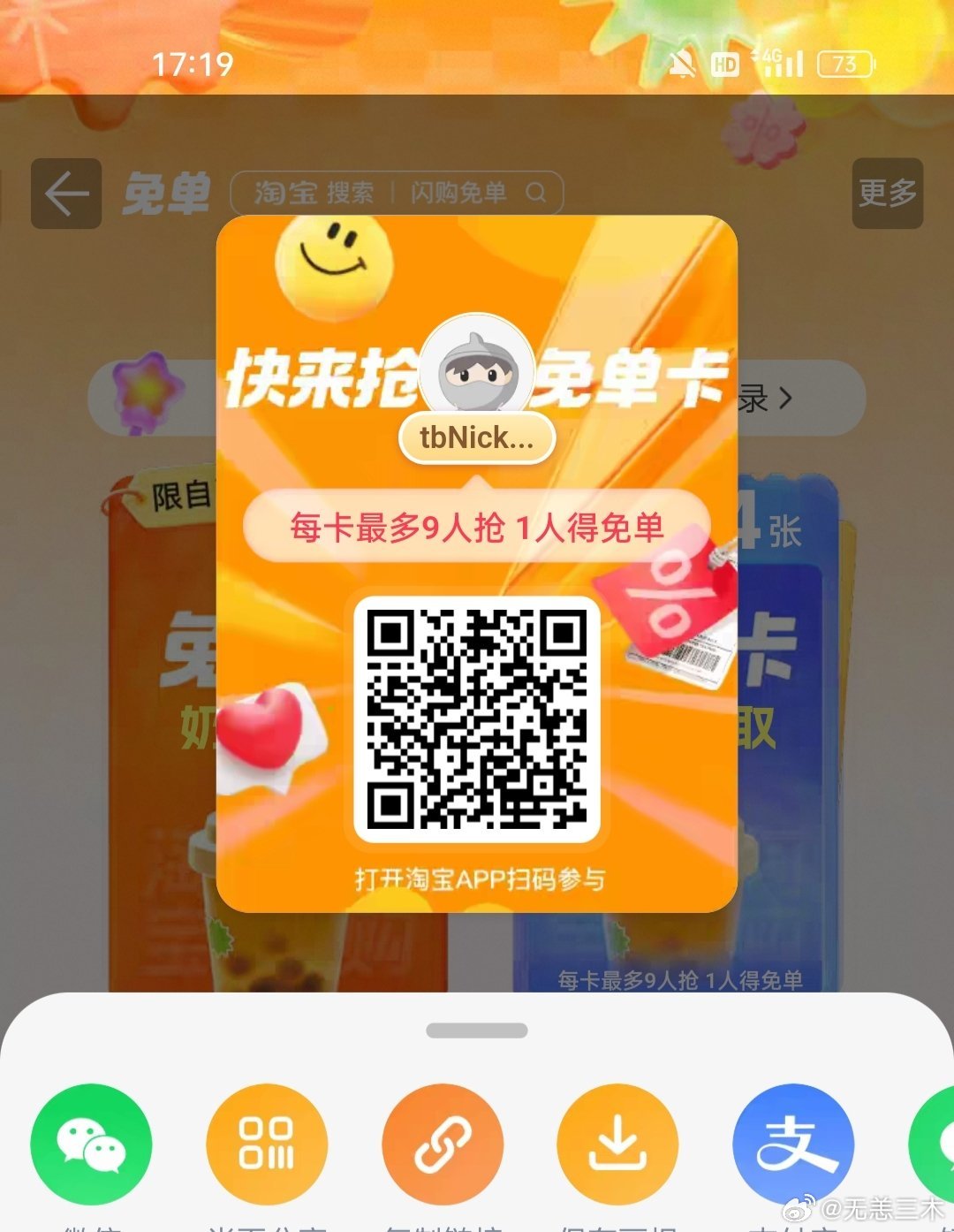This screenshot has height=1232, width=954.
Task: Save the share image to gallery
Action: pyautogui.click(x=617, y=1145)
